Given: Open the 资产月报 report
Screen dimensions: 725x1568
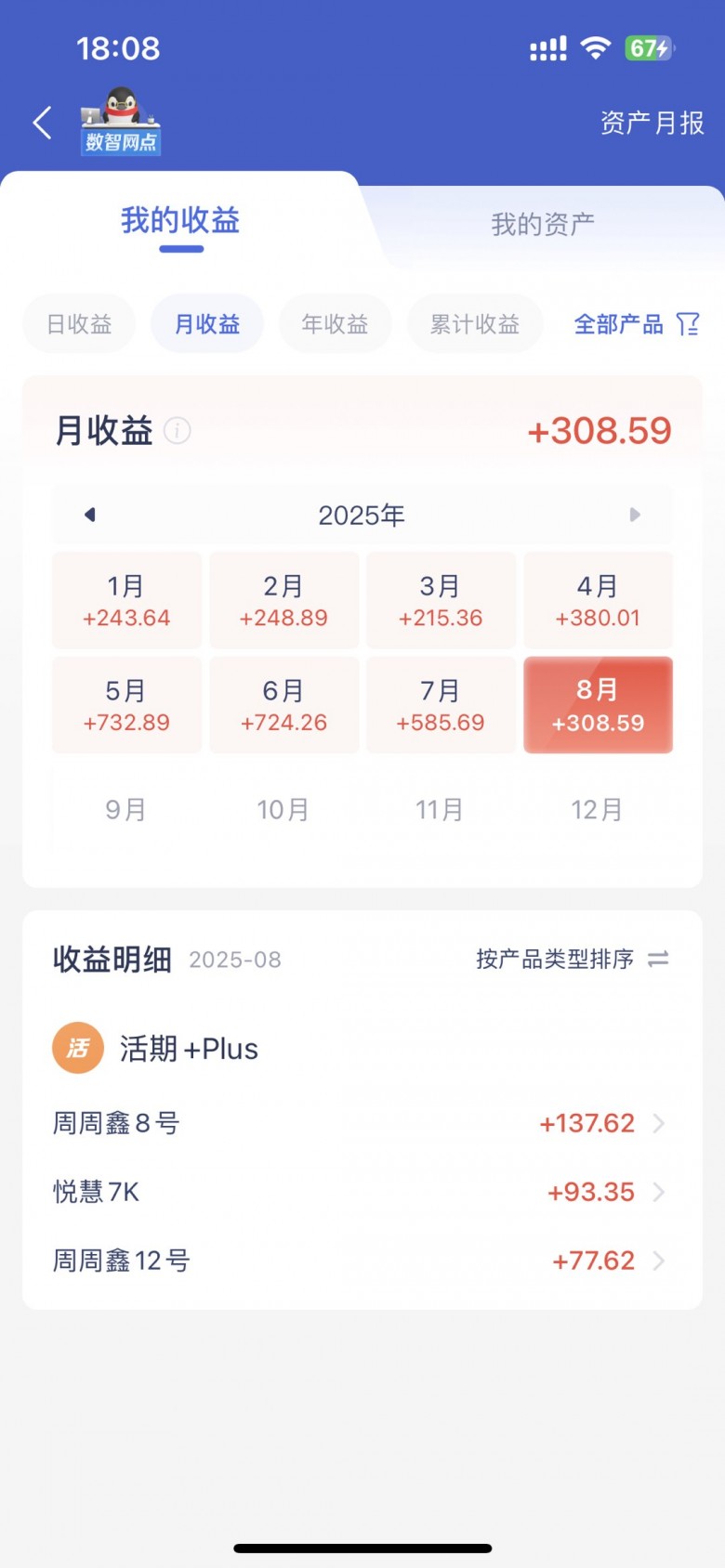Looking at the screenshot, I should (x=652, y=123).
